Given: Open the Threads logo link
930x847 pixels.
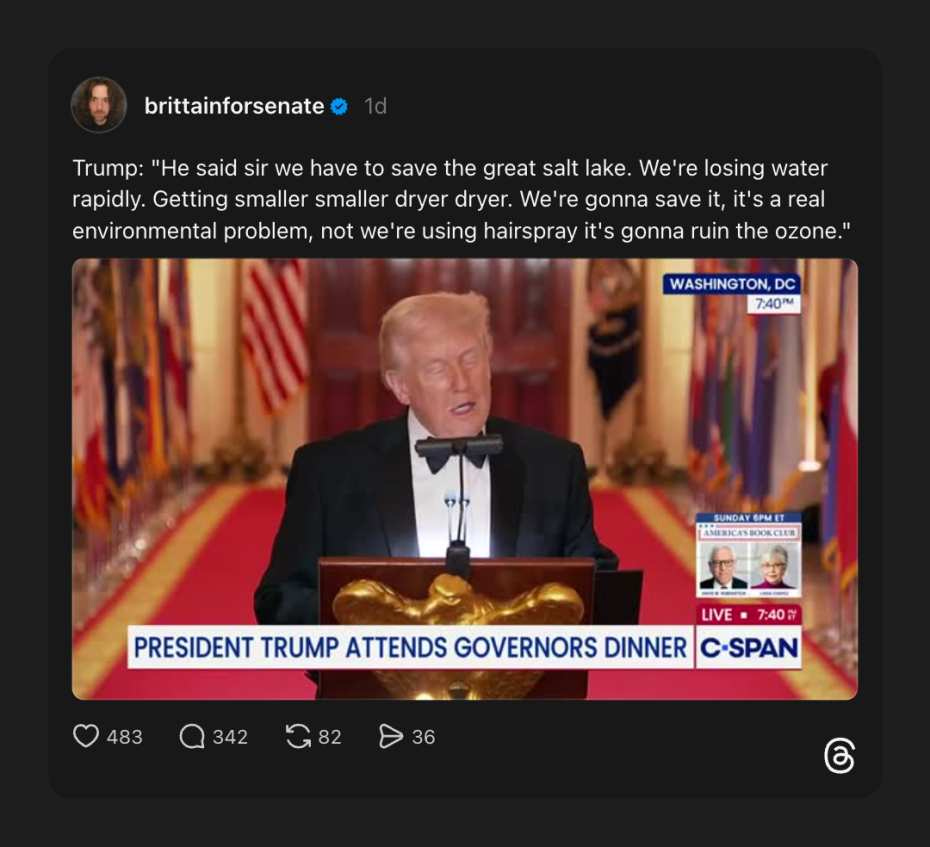Looking at the screenshot, I should coord(839,757).
